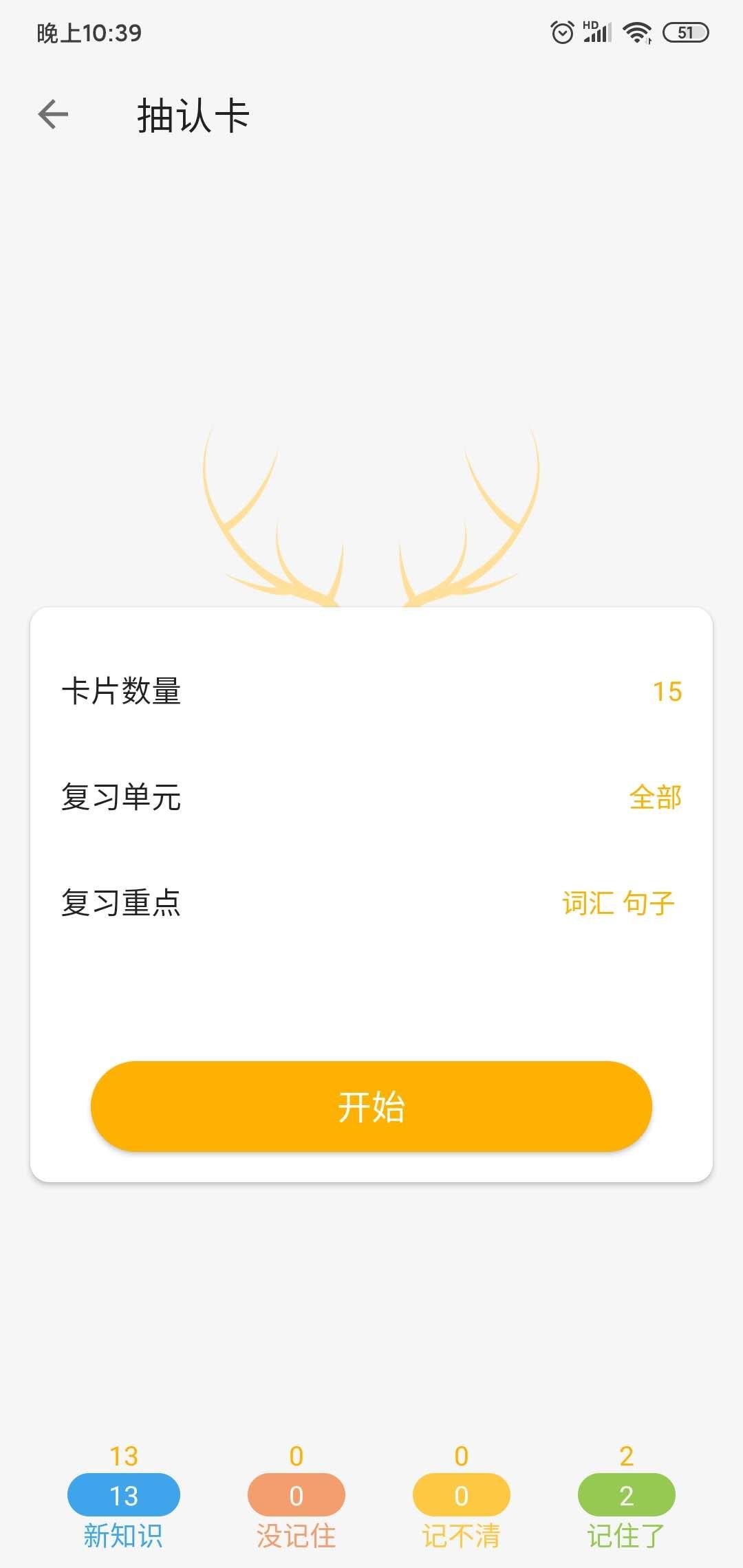Tap the clock showing 晚上10:39

coord(89,32)
